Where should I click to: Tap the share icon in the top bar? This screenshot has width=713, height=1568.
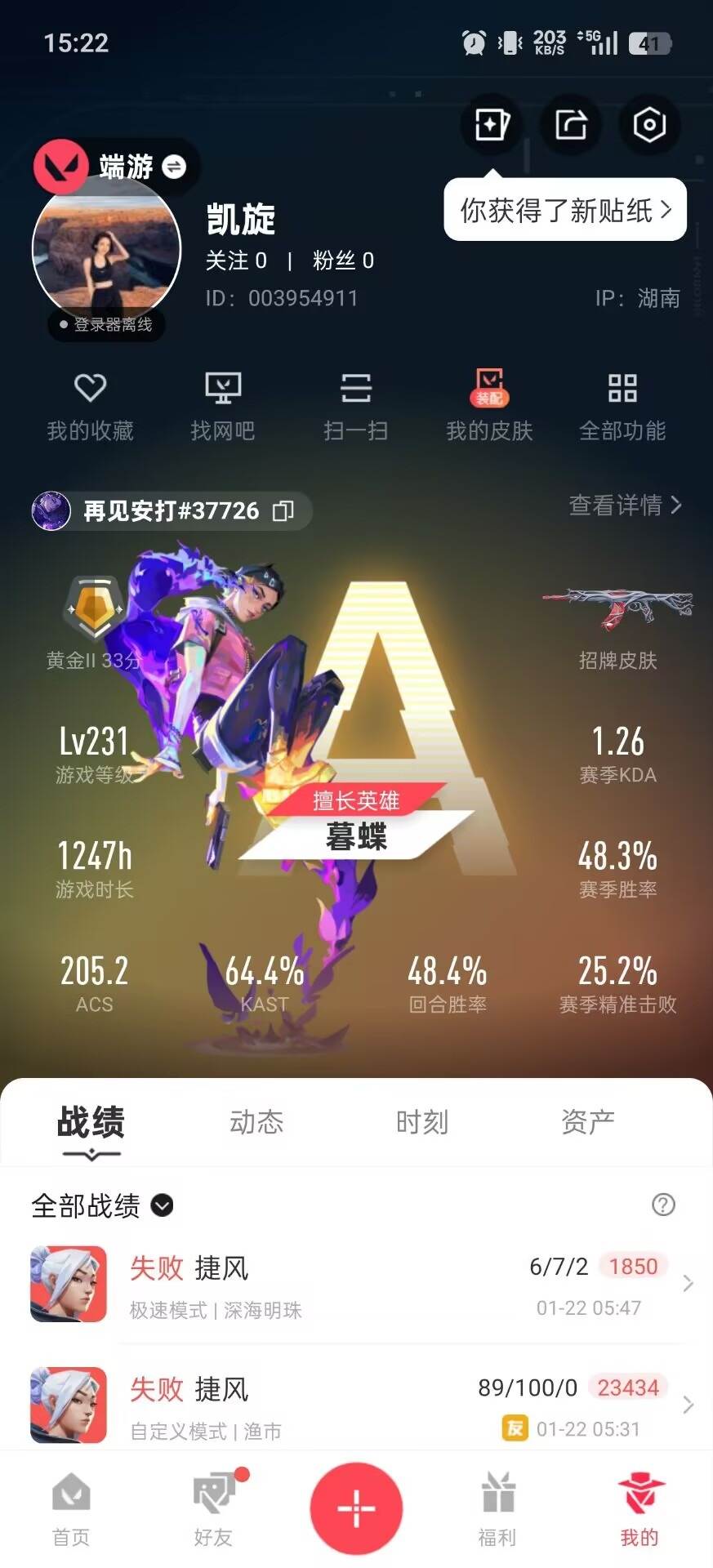pyautogui.click(x=570, y=126)
